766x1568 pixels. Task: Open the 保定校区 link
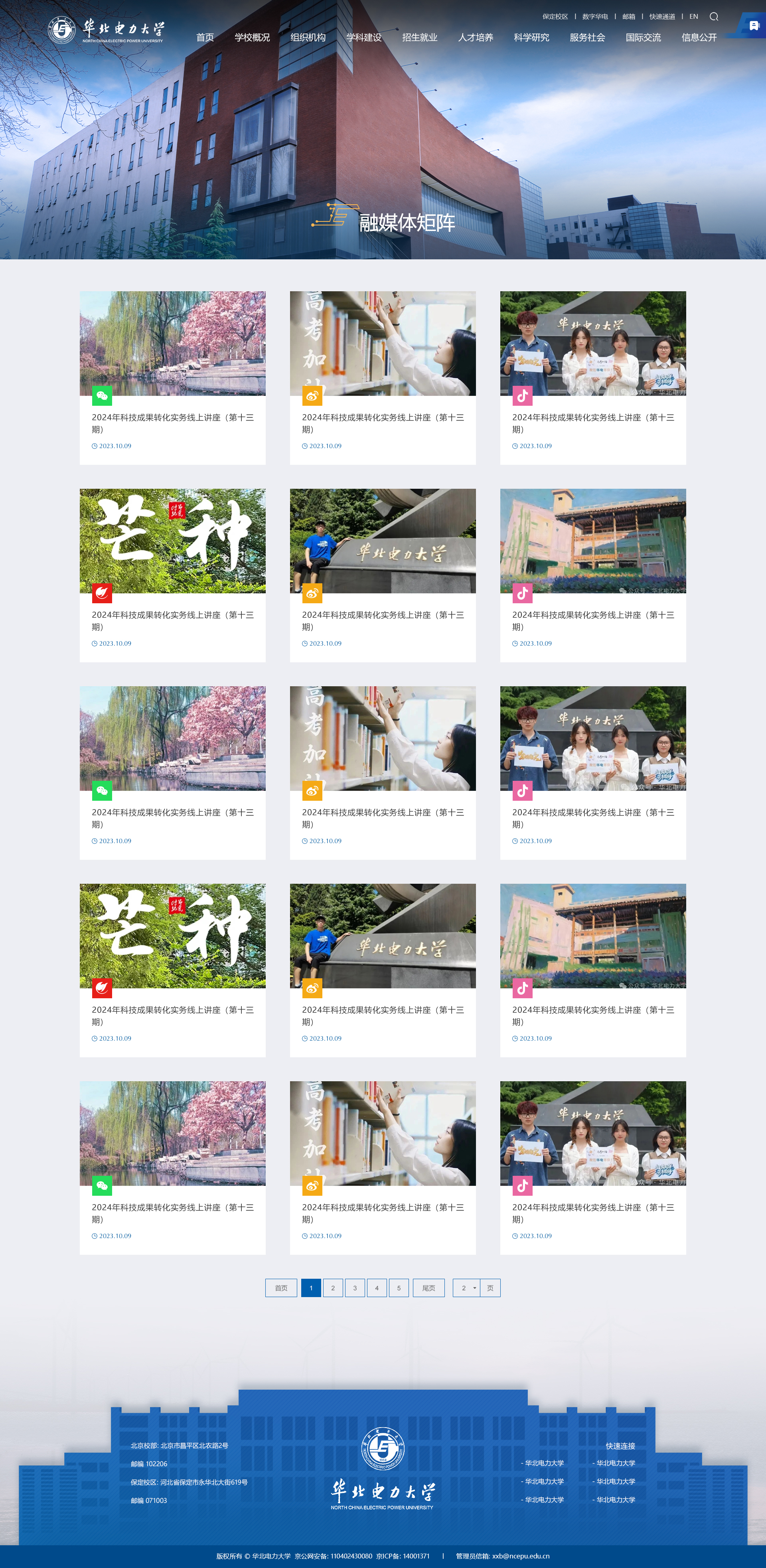555,17
